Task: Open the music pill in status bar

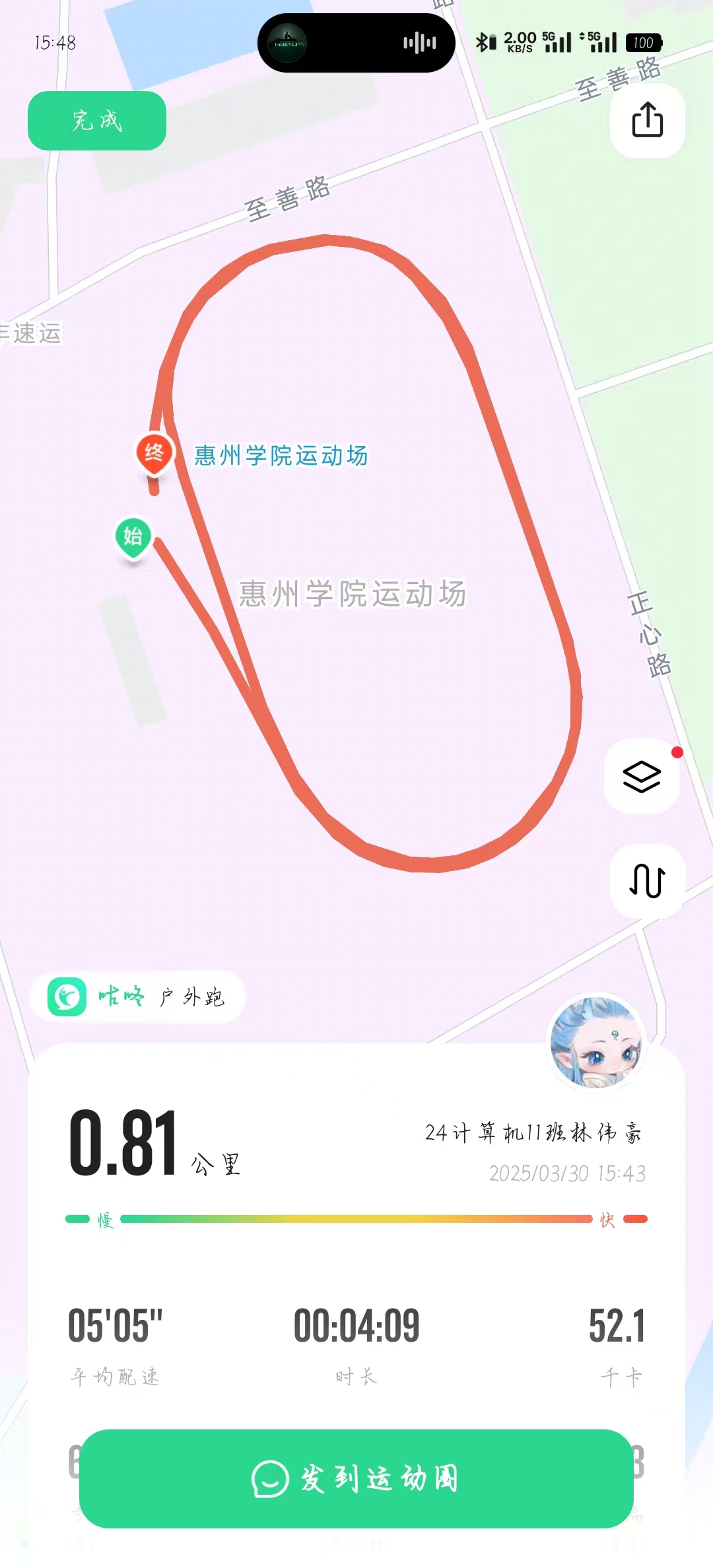Action: point(356,44)
